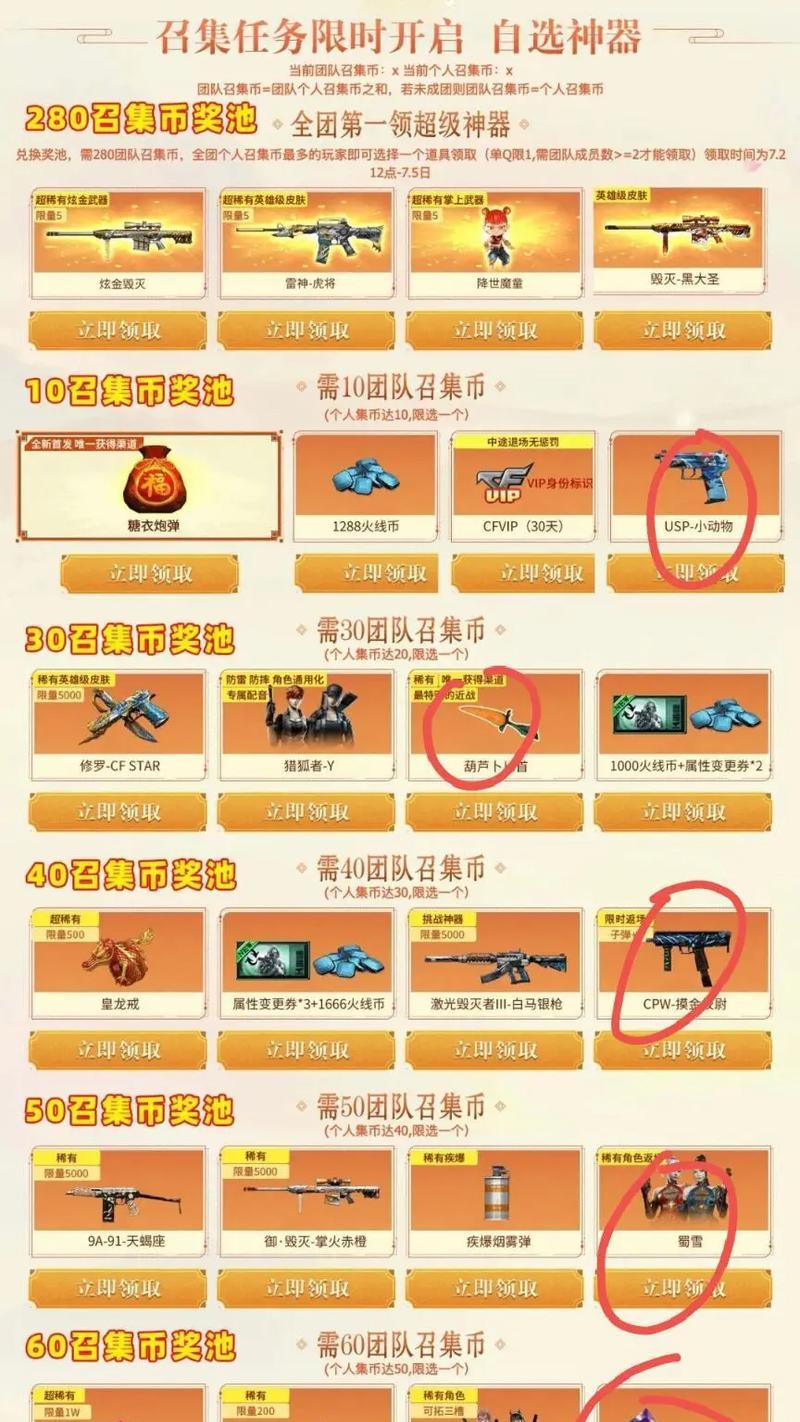Claim the 降世魔童 item
This screenshot has height=1422, width=800.
click(494, 330)
